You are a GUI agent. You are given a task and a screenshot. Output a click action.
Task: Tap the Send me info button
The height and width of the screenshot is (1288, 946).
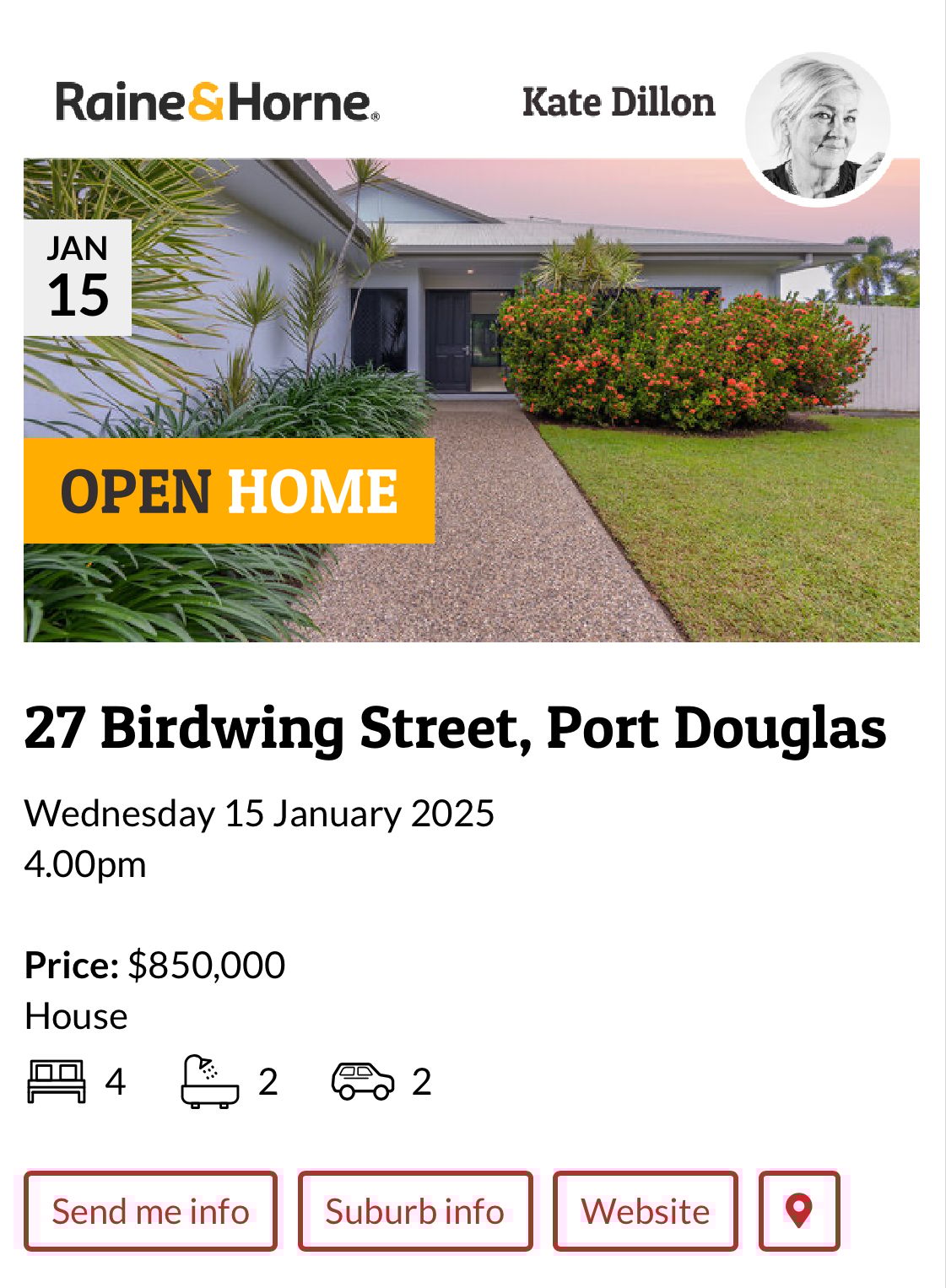pos(150,1211)
